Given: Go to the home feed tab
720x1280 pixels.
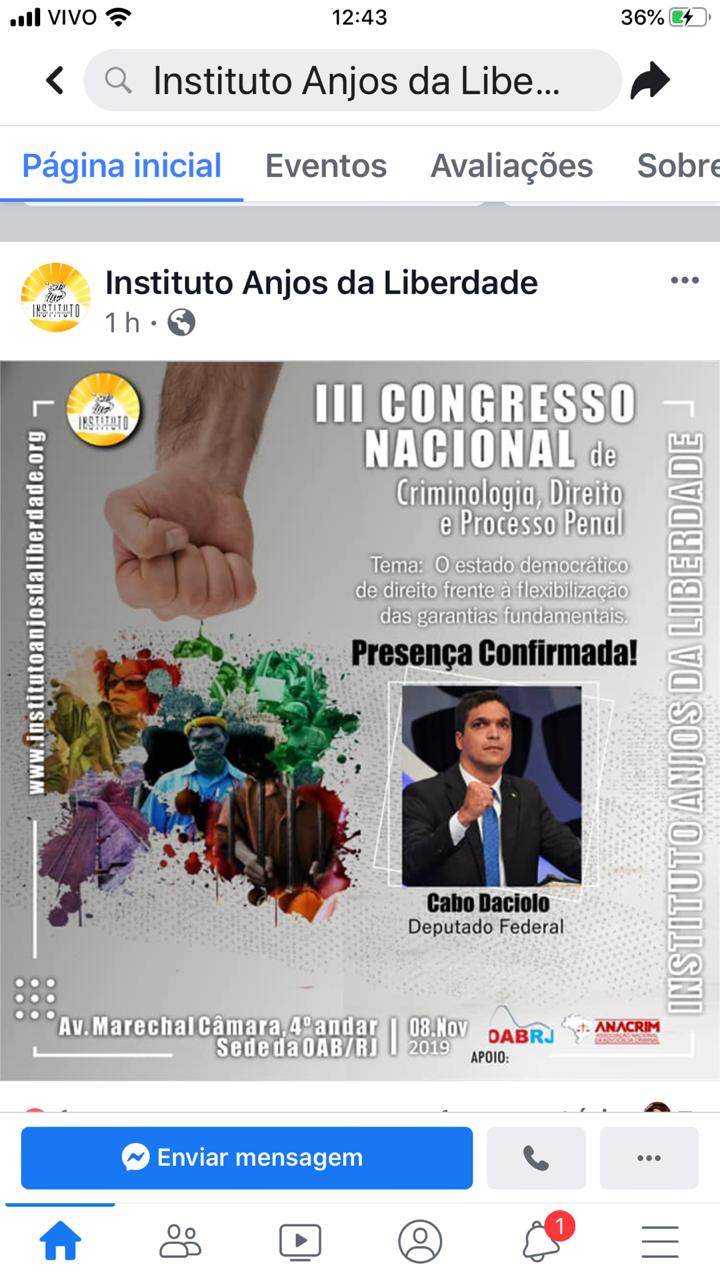Looking at the screenshot, I should click(60, 1241).
